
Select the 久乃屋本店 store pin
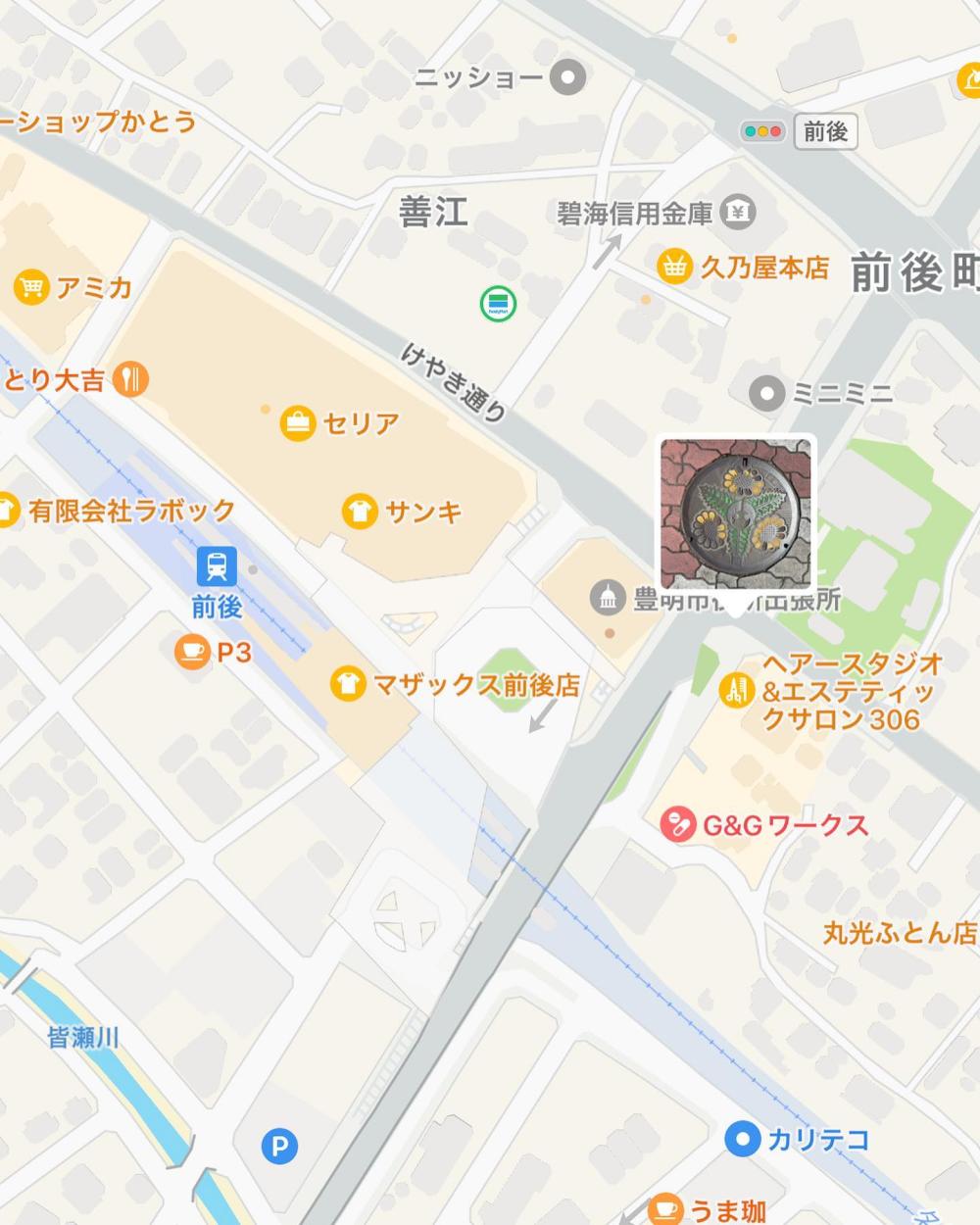click(x=672, y=267)
